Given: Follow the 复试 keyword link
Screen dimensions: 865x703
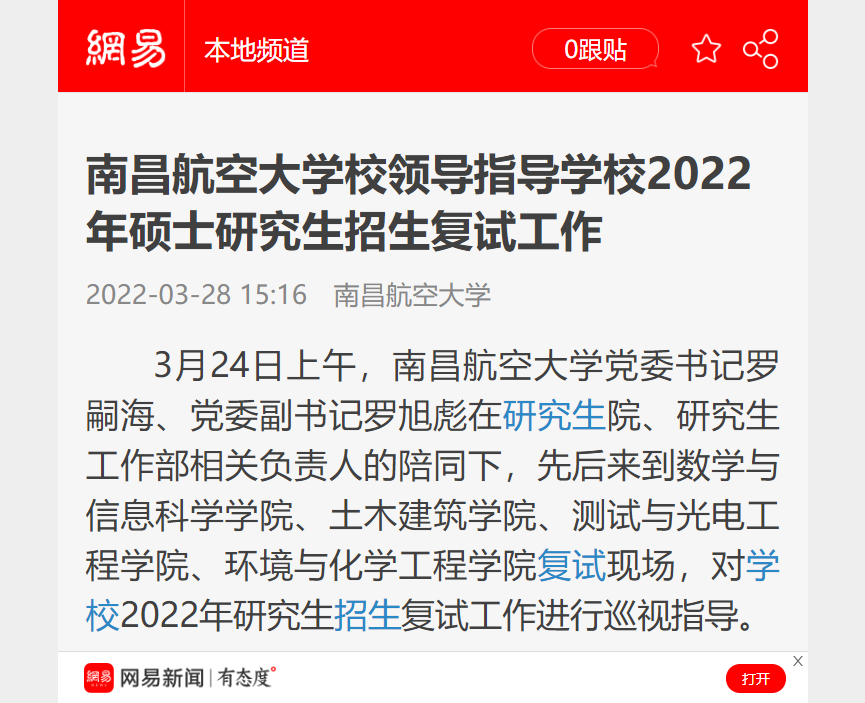Looking at the screenshot, I should (572, 566).
